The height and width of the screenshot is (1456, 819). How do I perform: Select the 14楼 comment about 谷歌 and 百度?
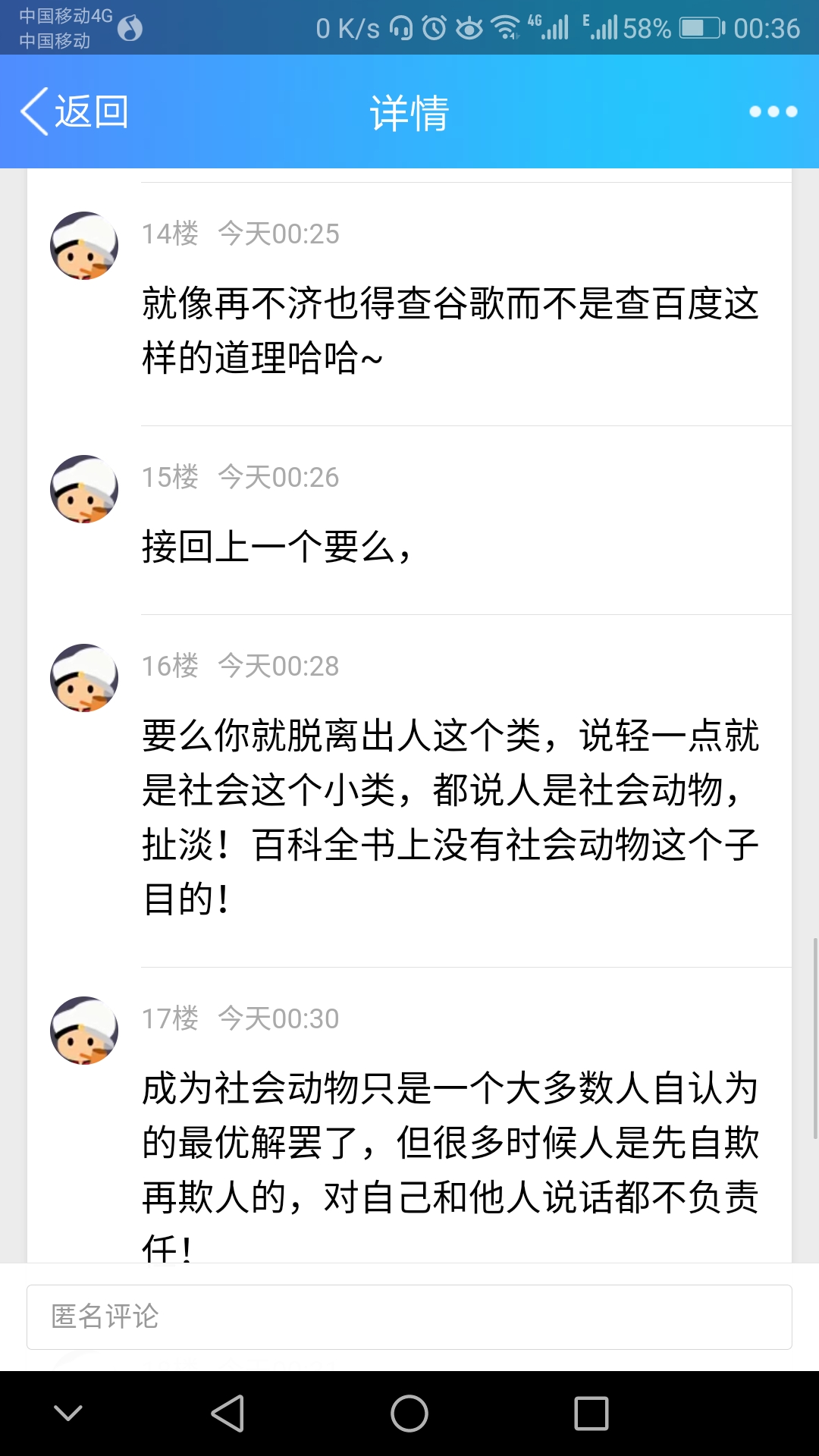tap(450, 331)
